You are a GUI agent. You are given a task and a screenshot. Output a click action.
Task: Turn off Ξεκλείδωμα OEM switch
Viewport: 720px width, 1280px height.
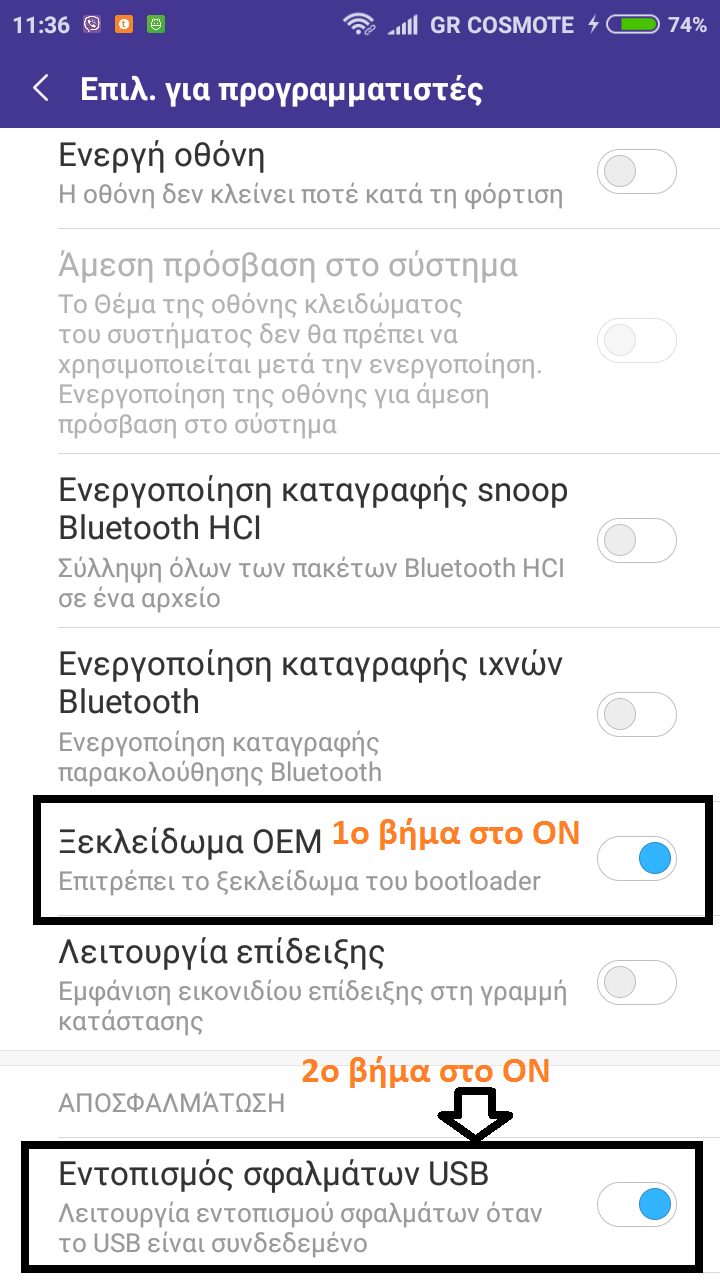636,859
